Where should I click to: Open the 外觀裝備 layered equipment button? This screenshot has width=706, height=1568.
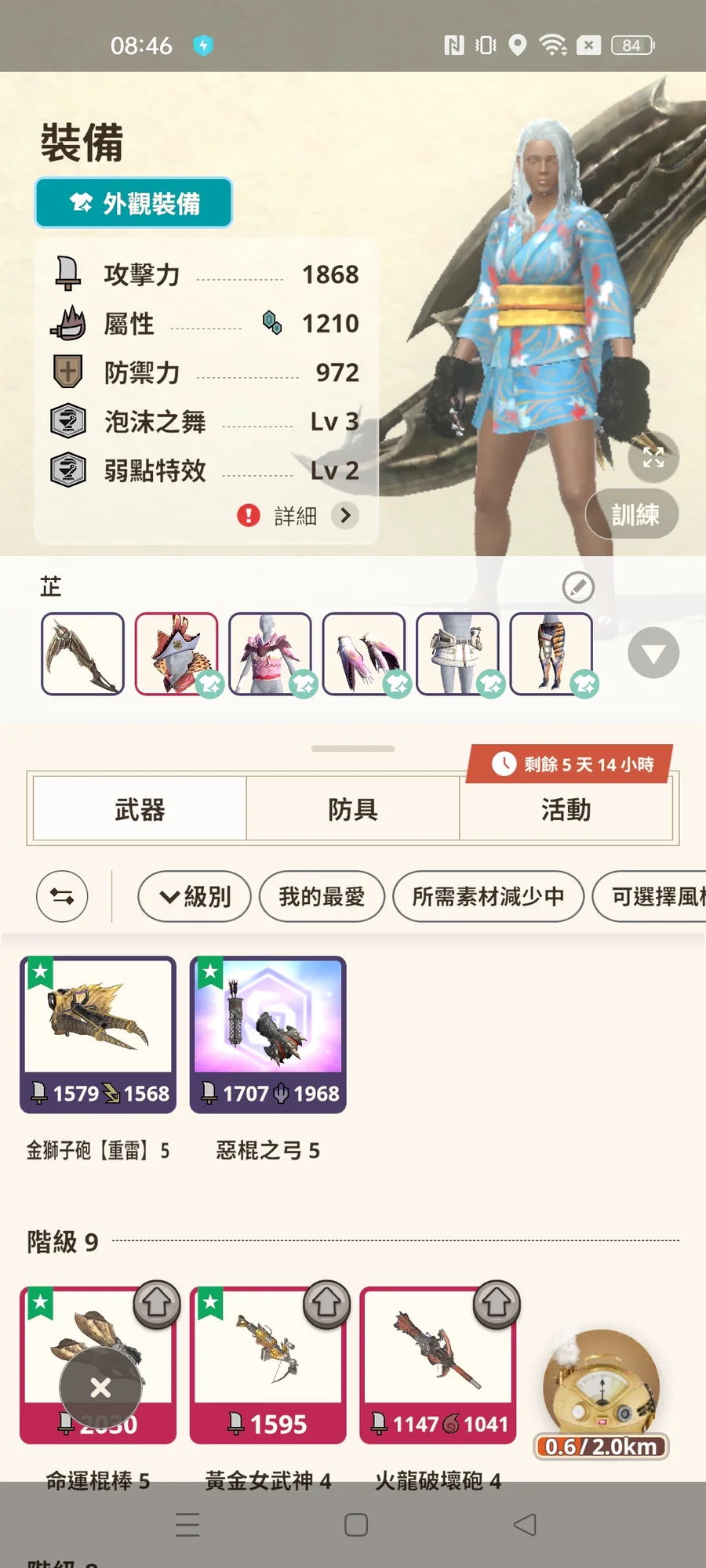coord(133,203)
